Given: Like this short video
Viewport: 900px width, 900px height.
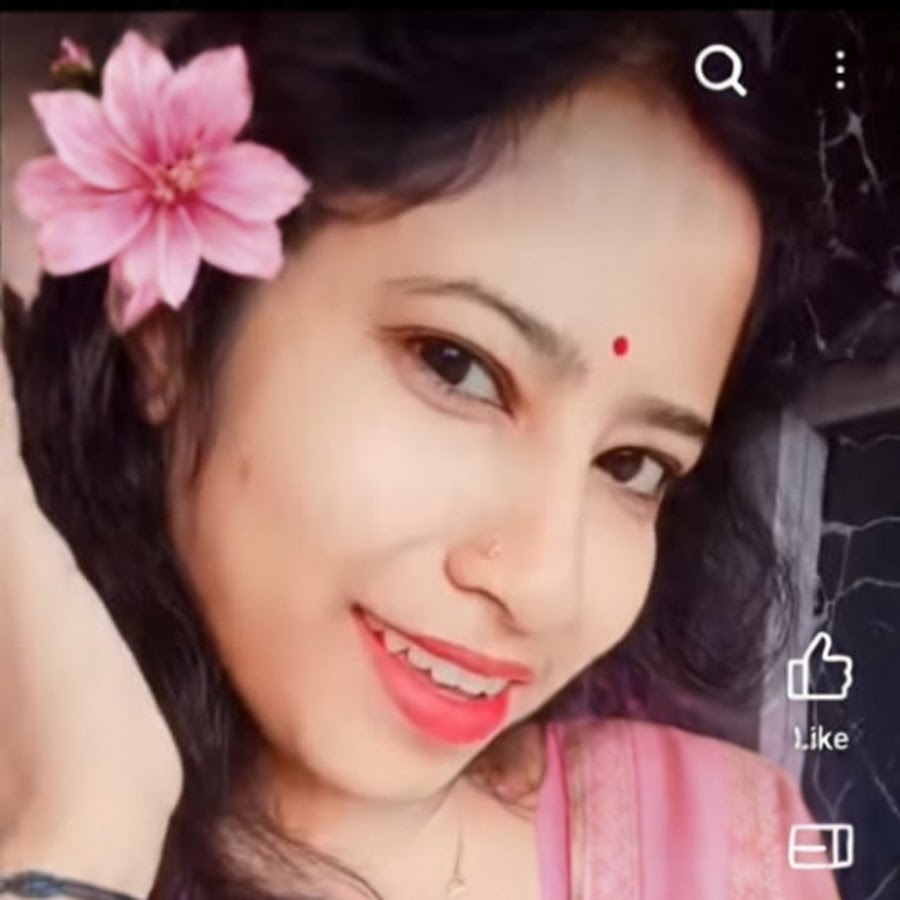Looking at the screenshot, I should point(819,667).
